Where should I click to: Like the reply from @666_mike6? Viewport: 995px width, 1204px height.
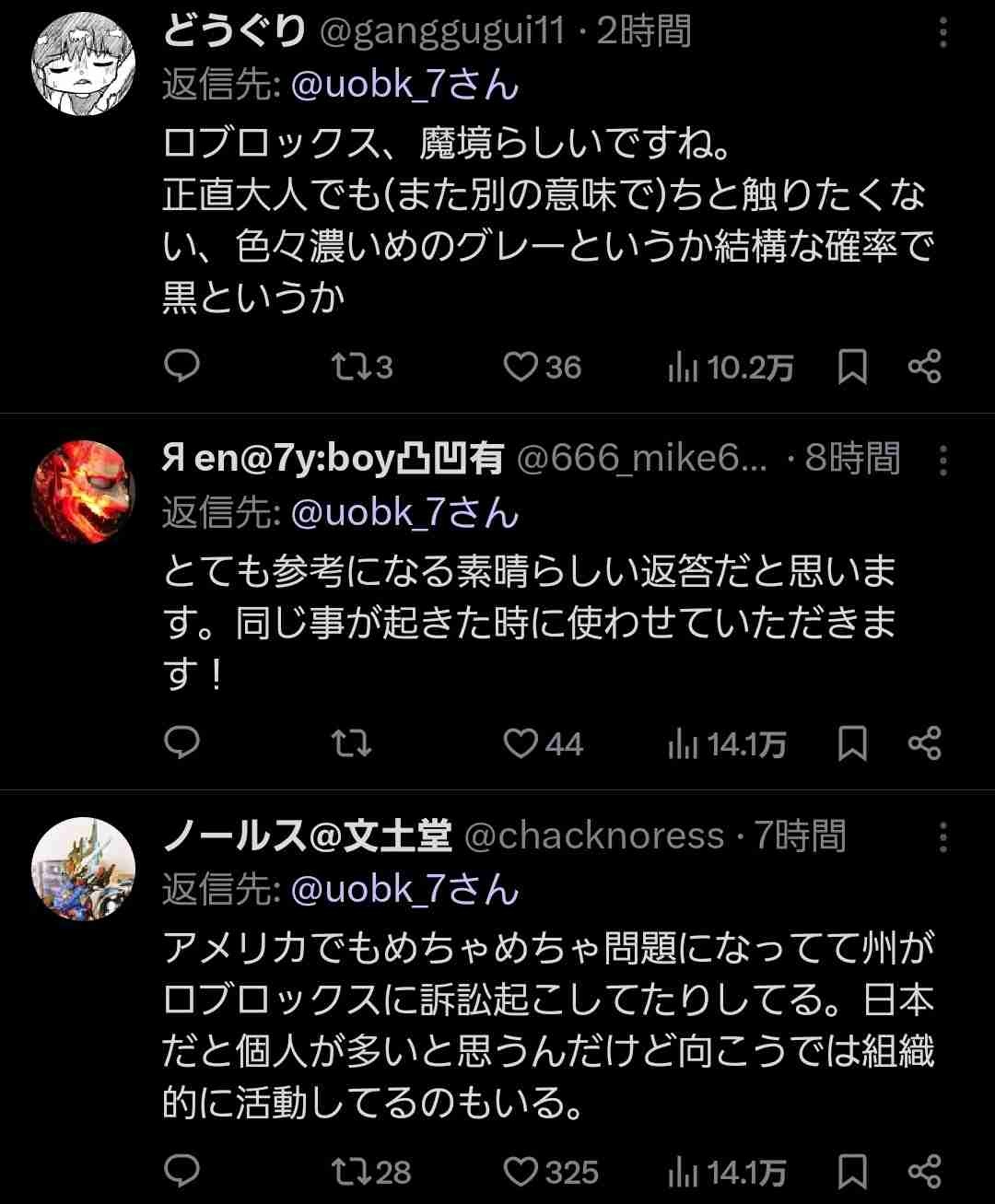tap(521, 743)
